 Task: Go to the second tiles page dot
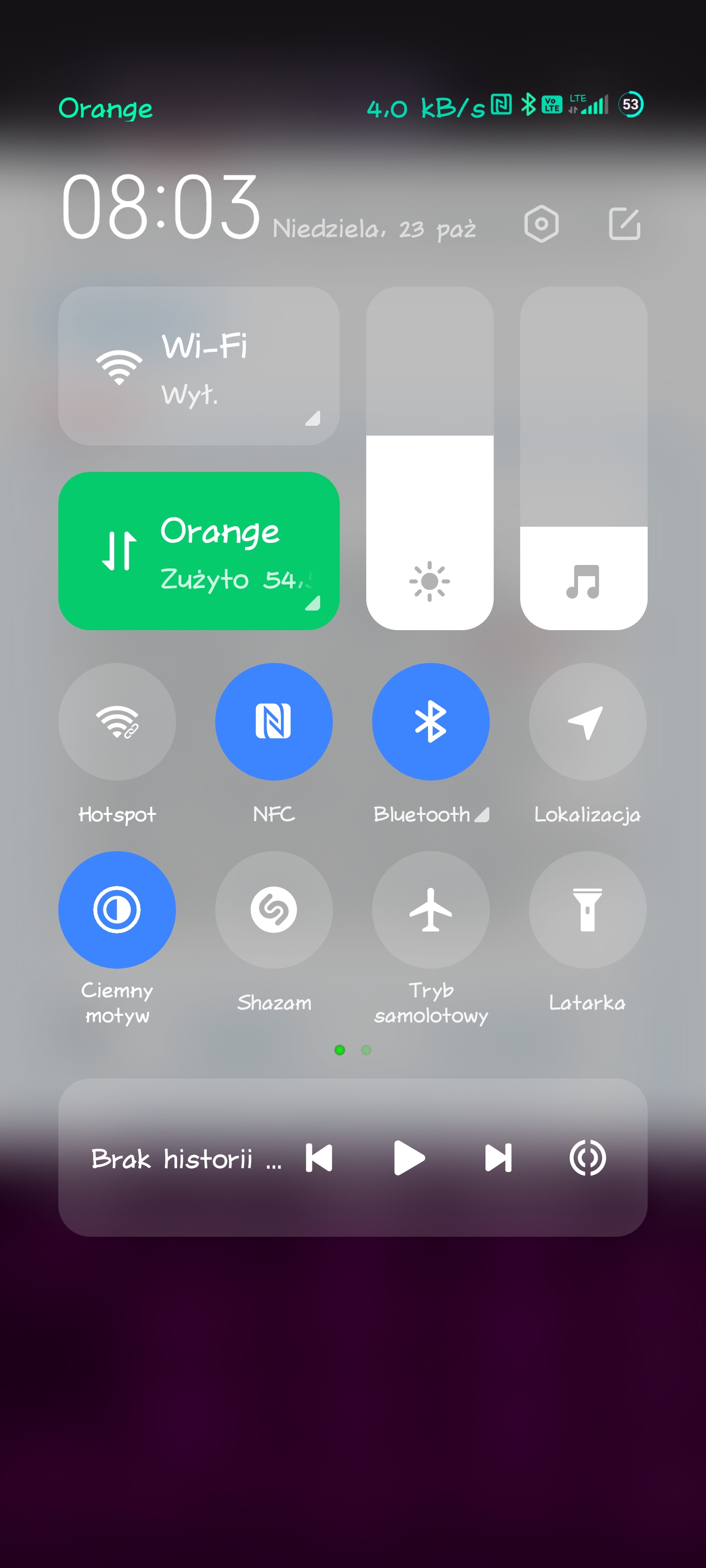pyautogui.click(x=366, y=1050)
